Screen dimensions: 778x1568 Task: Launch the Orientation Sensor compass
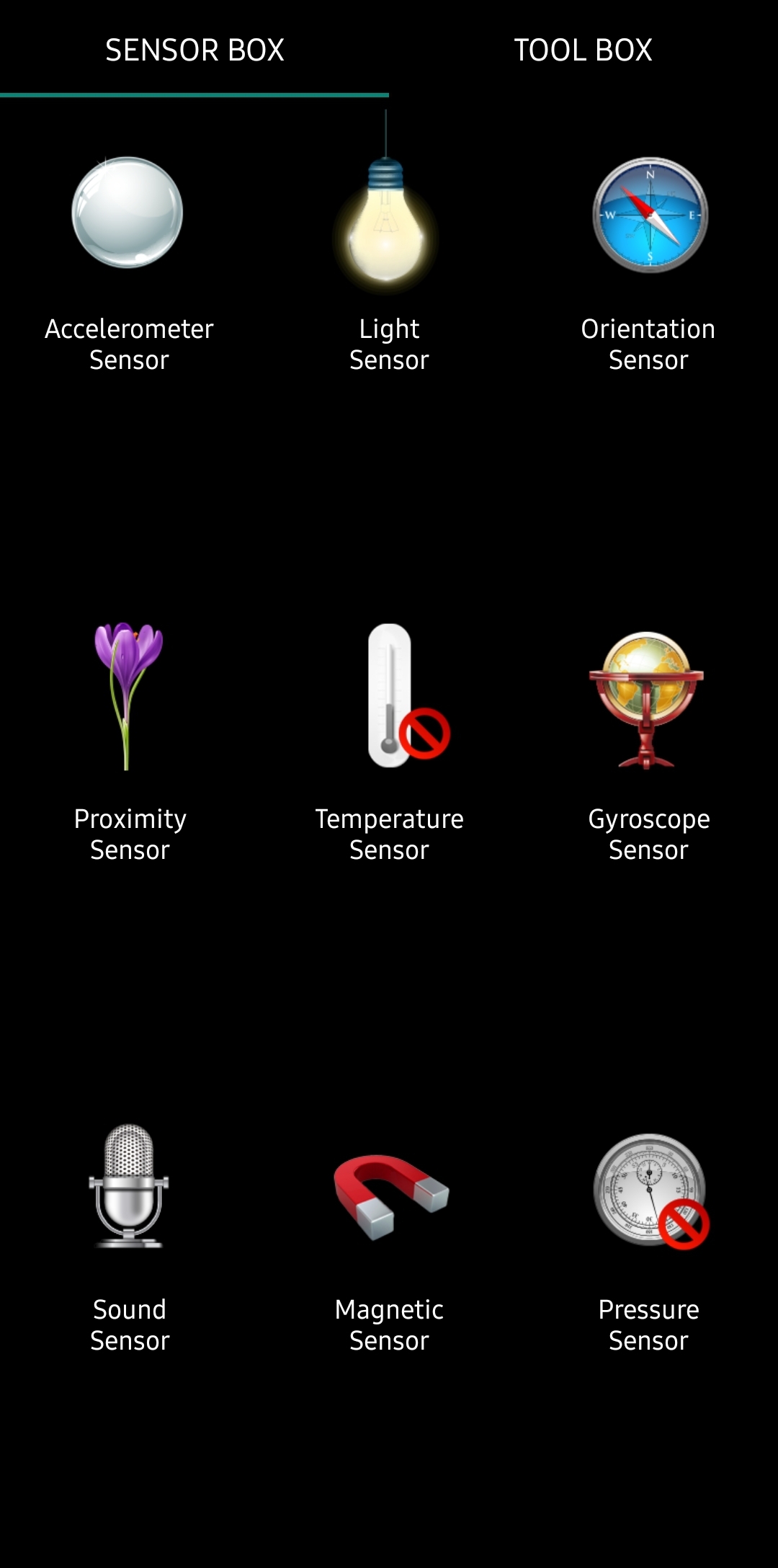[650, 215]
